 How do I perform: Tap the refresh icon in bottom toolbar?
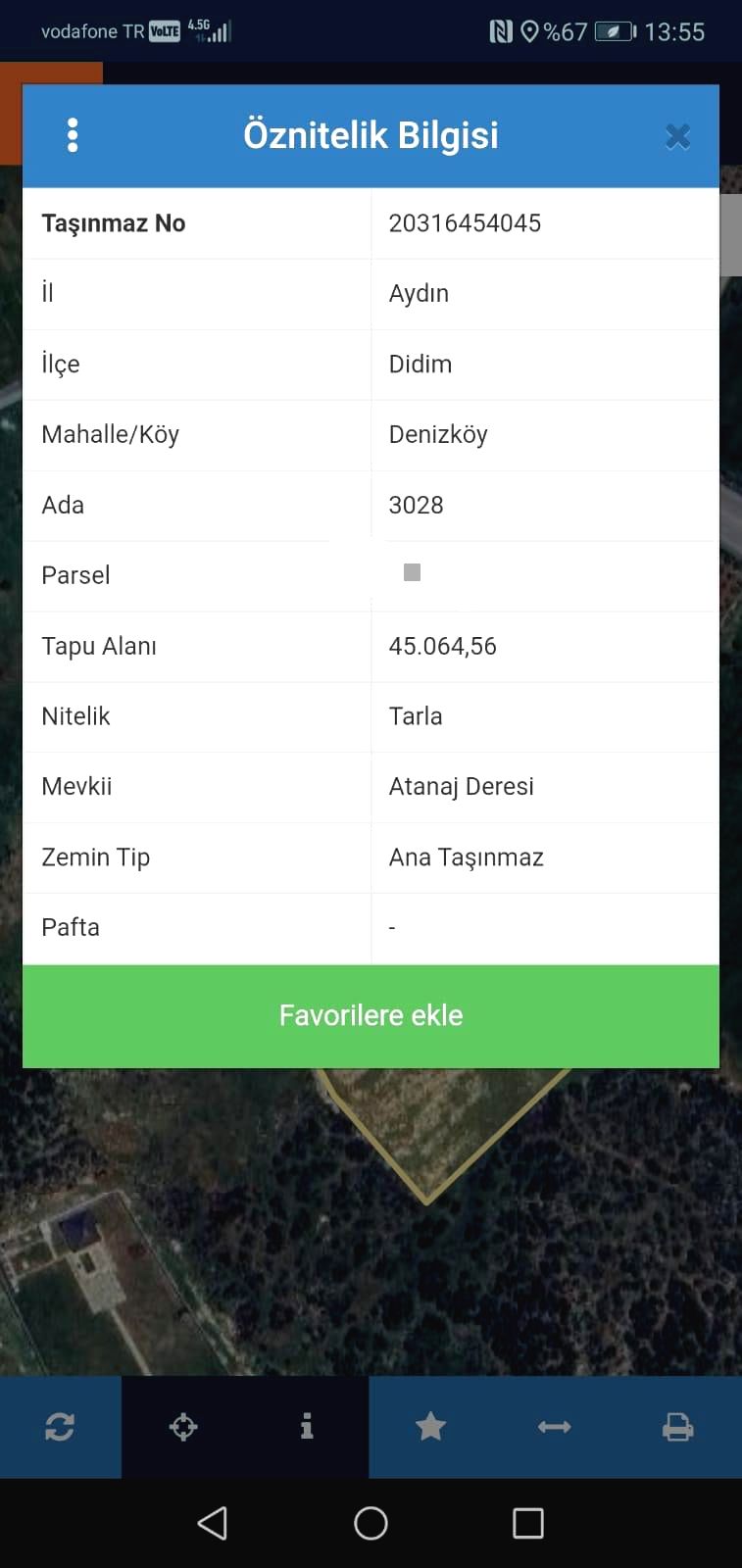(x=60, y=1427)
